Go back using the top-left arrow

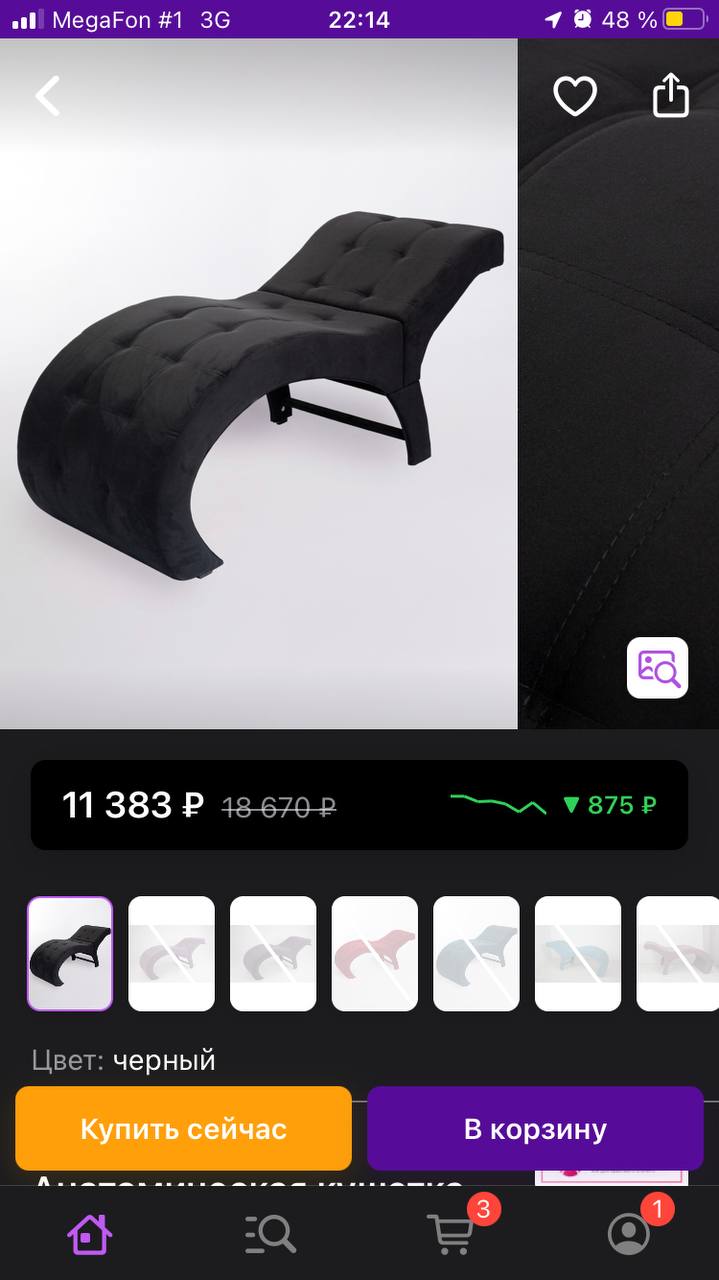coord(48,96)
